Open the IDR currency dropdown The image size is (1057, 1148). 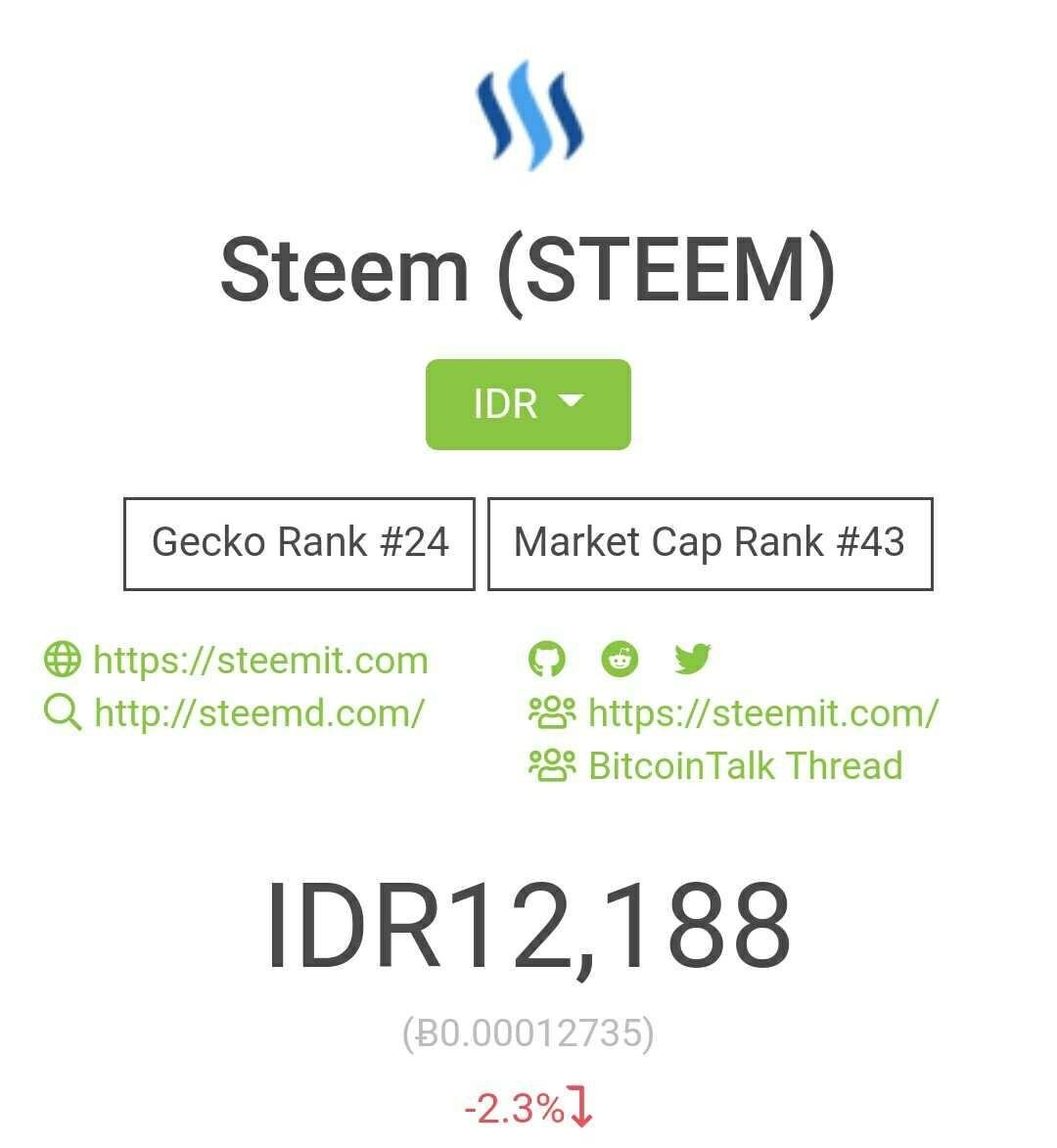point(528,404)
